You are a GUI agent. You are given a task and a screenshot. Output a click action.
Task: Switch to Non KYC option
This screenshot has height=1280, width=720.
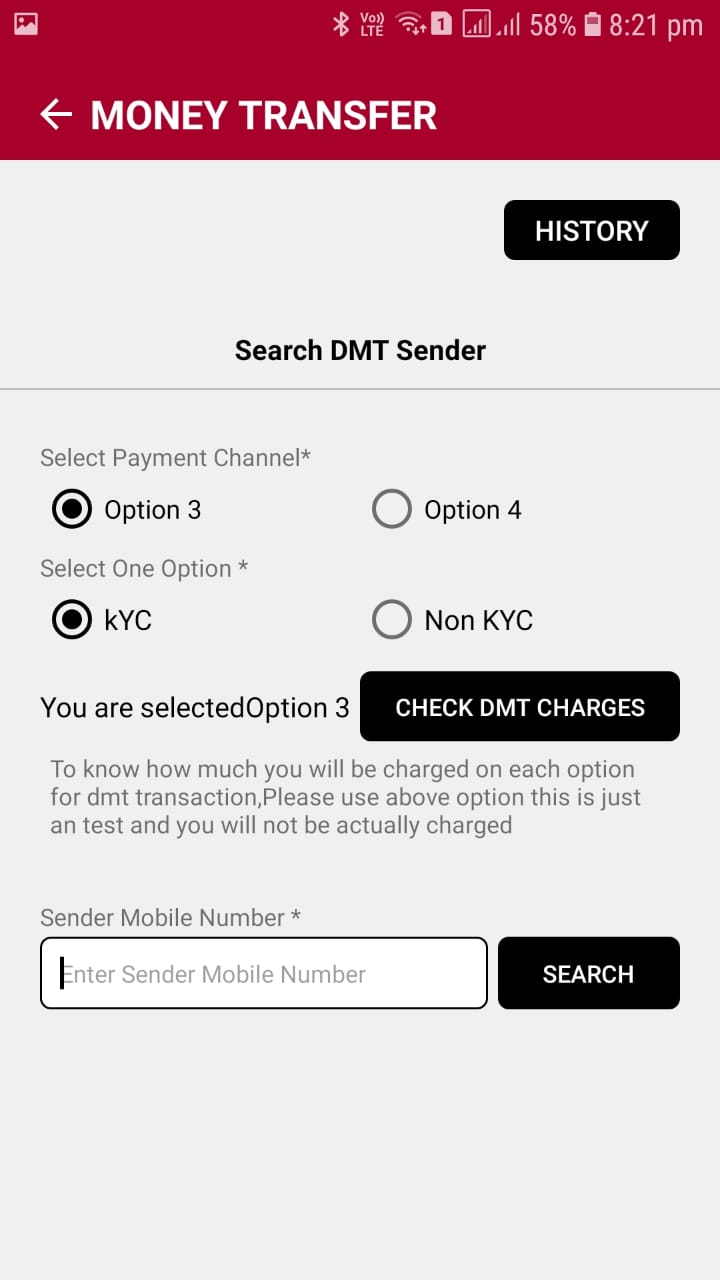[x=392, y=620]
